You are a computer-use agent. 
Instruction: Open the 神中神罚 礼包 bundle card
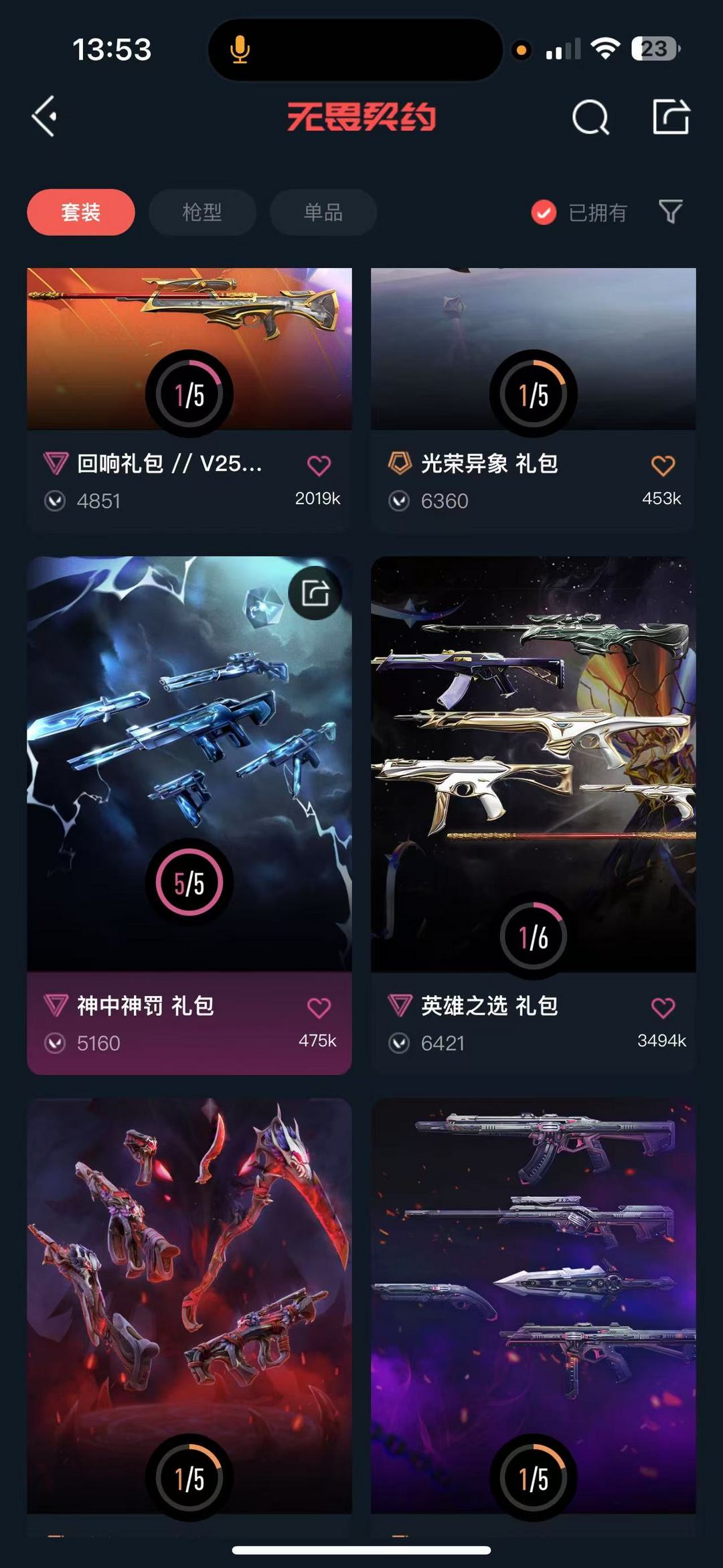click(x=189, y=815)
